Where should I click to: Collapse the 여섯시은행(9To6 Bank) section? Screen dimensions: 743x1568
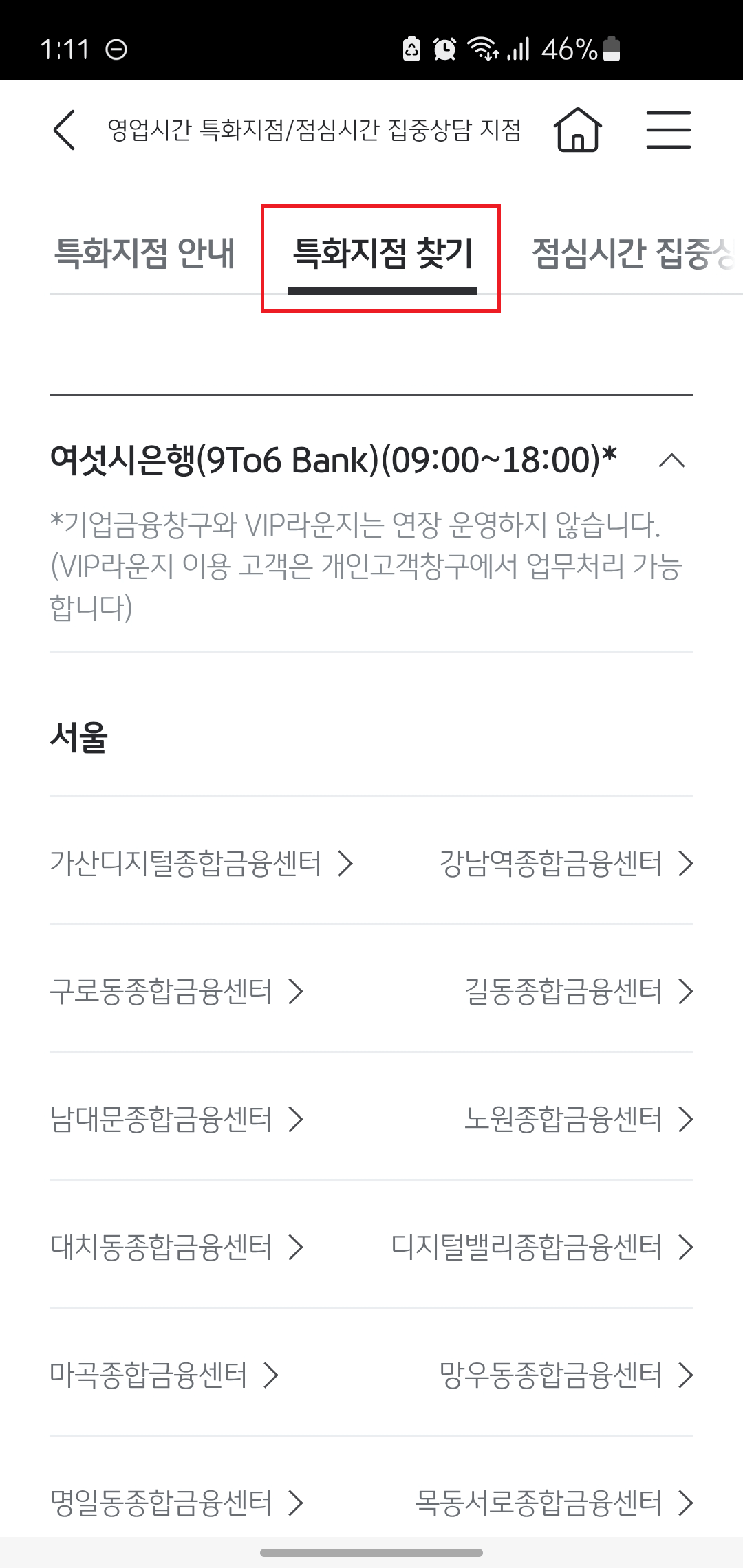(670, 461)
